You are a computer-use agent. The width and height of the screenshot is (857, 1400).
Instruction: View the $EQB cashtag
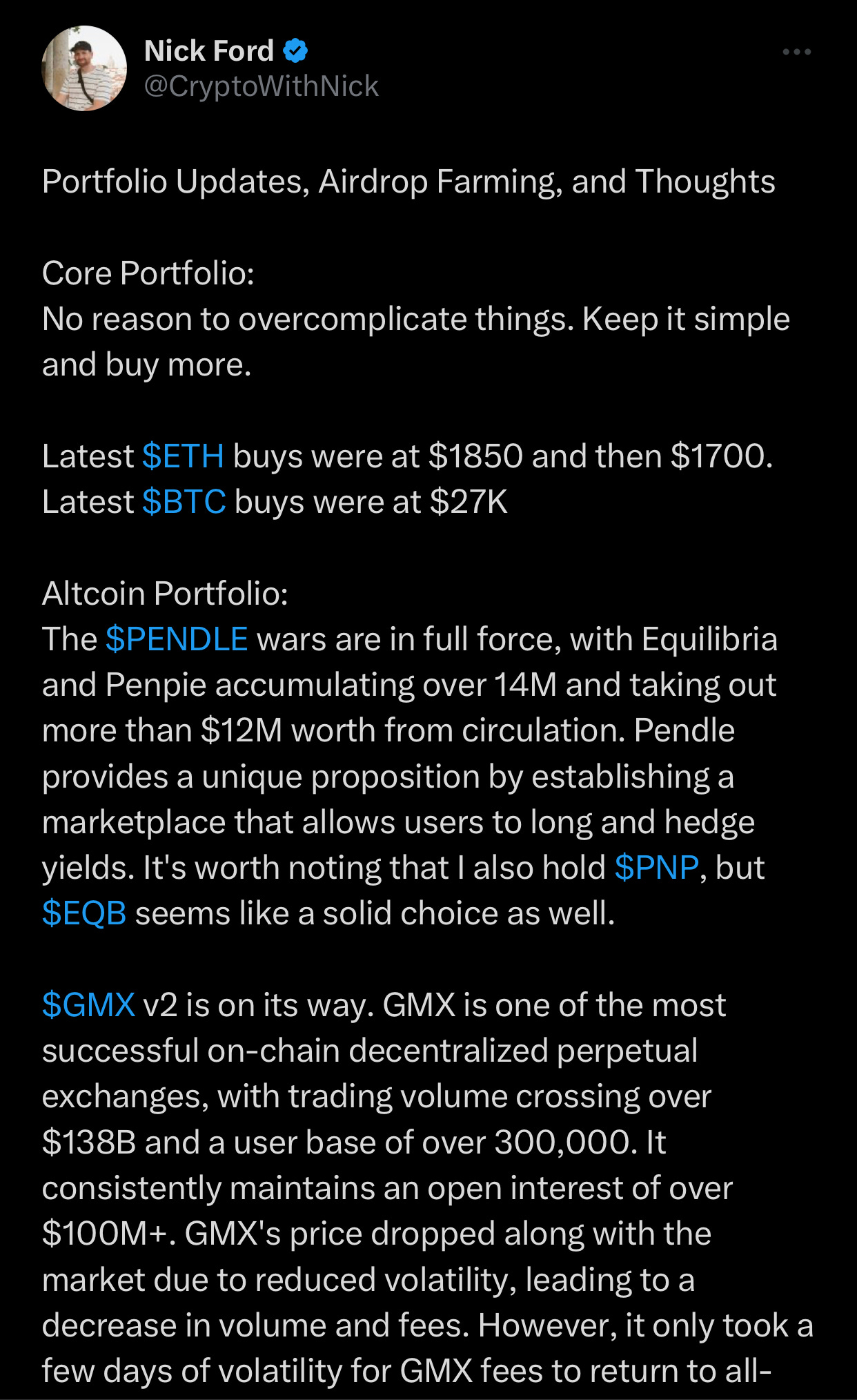click(84, 913)
